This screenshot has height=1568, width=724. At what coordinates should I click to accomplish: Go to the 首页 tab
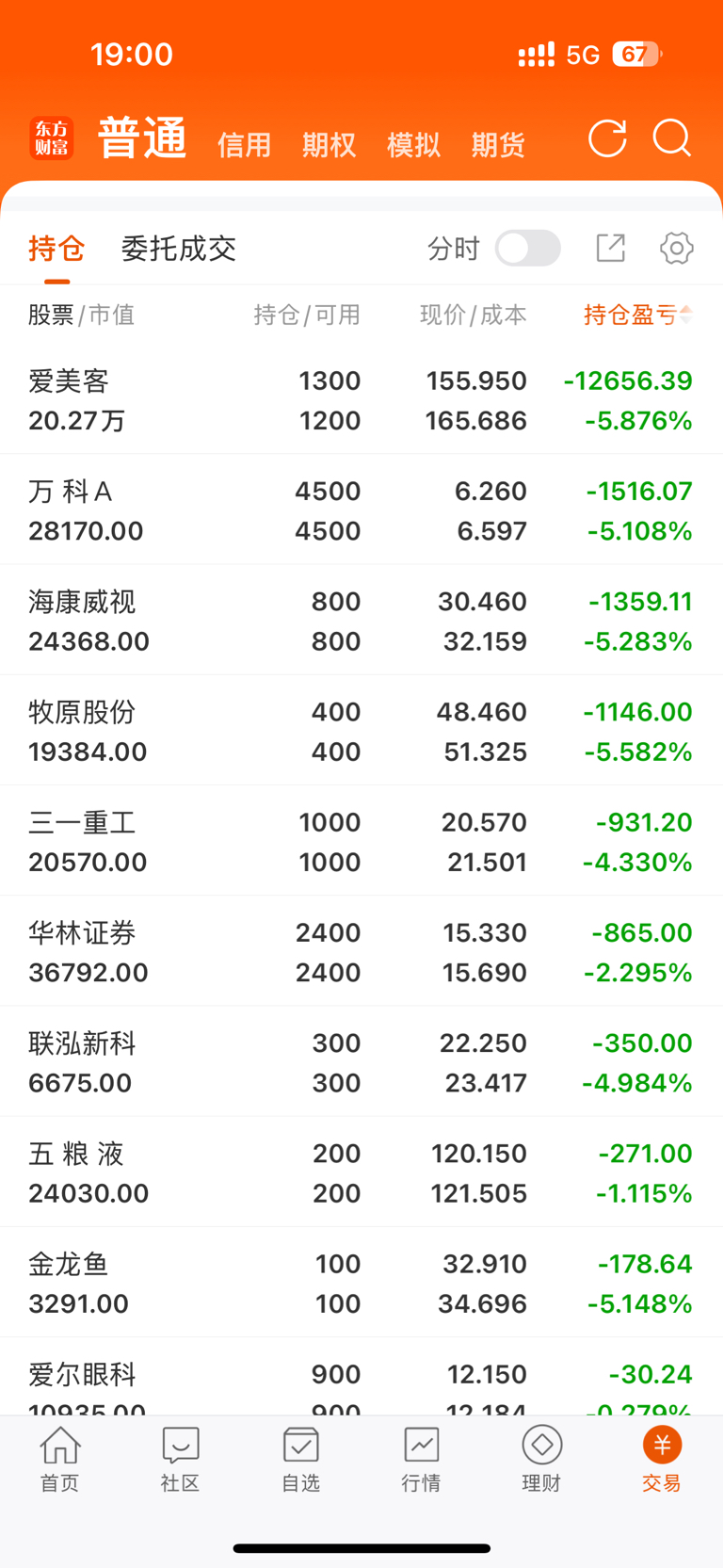coord(59,1459)
